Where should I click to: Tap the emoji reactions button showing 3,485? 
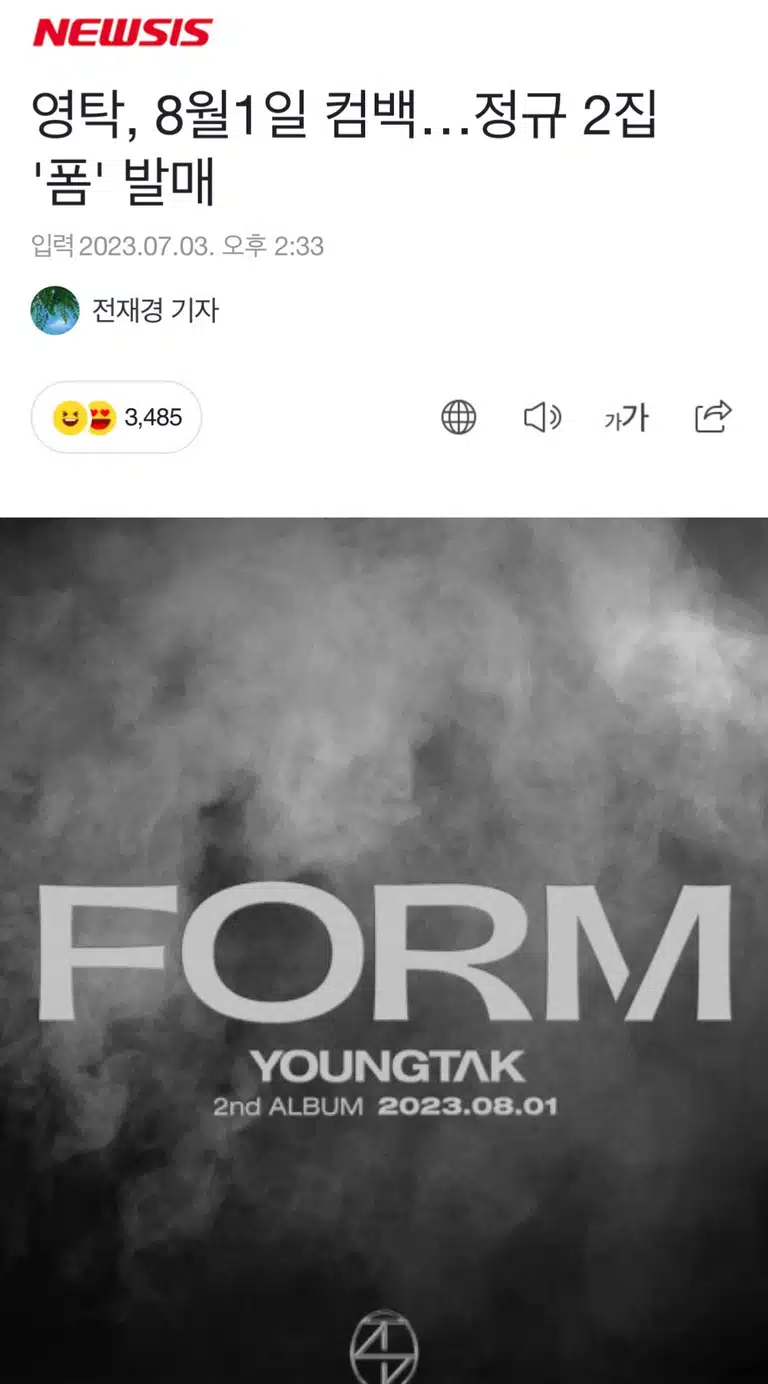116,417
